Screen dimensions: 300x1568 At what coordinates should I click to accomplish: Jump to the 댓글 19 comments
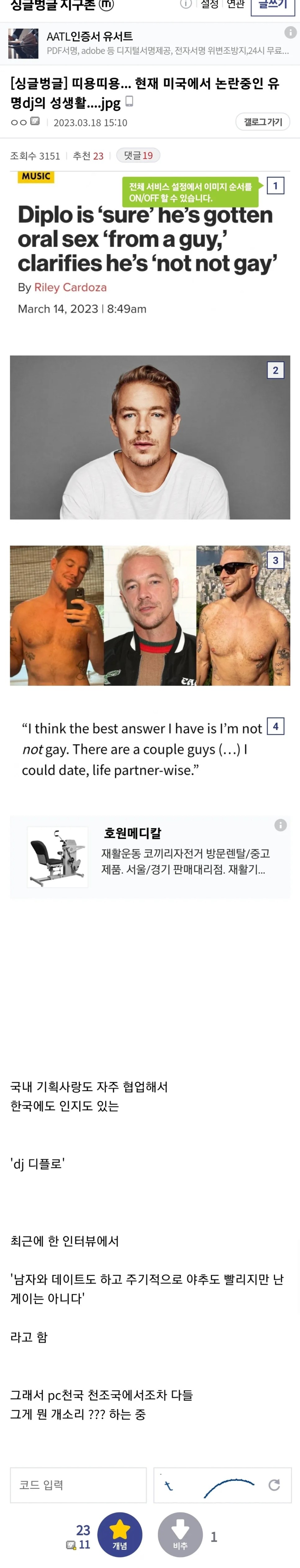click(x=138, y=155)
